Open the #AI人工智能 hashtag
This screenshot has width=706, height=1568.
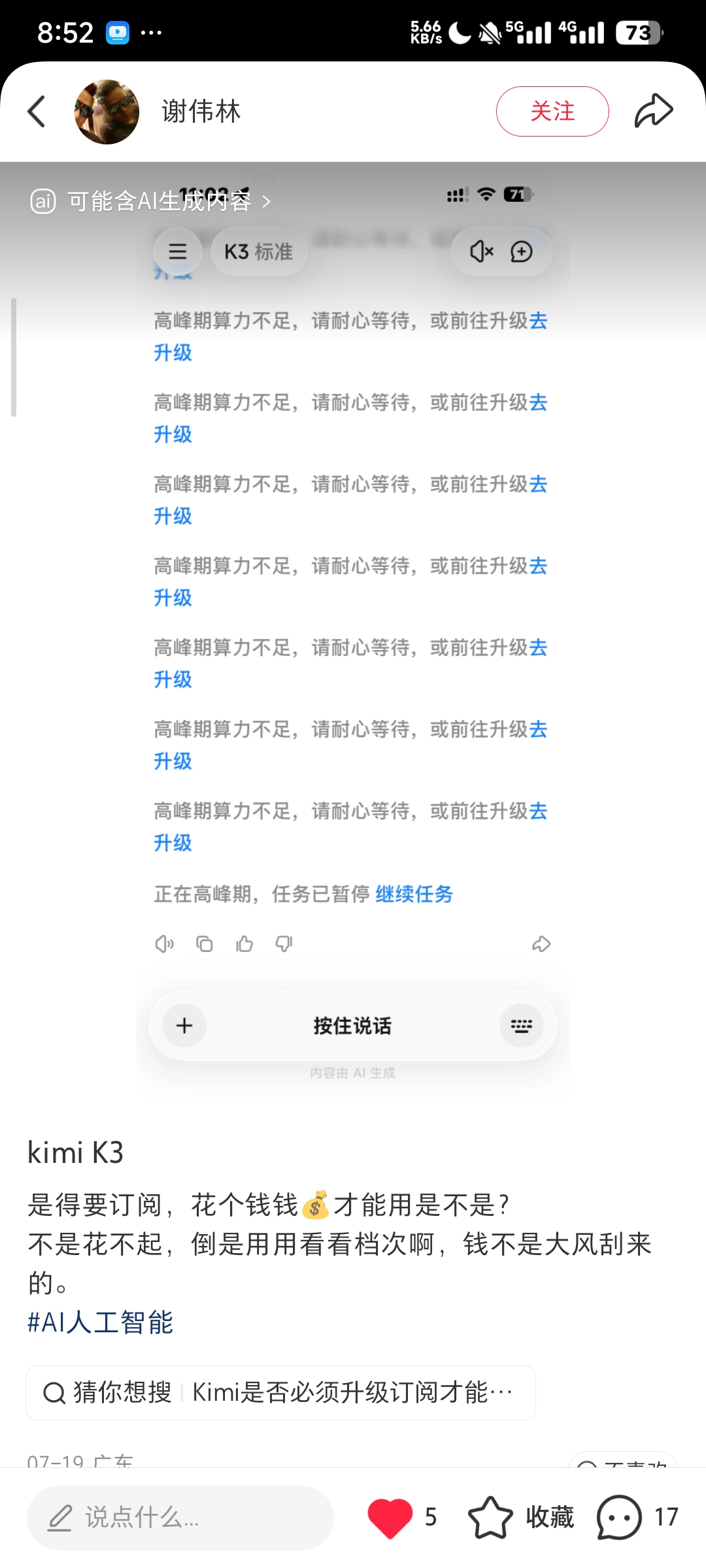[x=100, y=1322]
